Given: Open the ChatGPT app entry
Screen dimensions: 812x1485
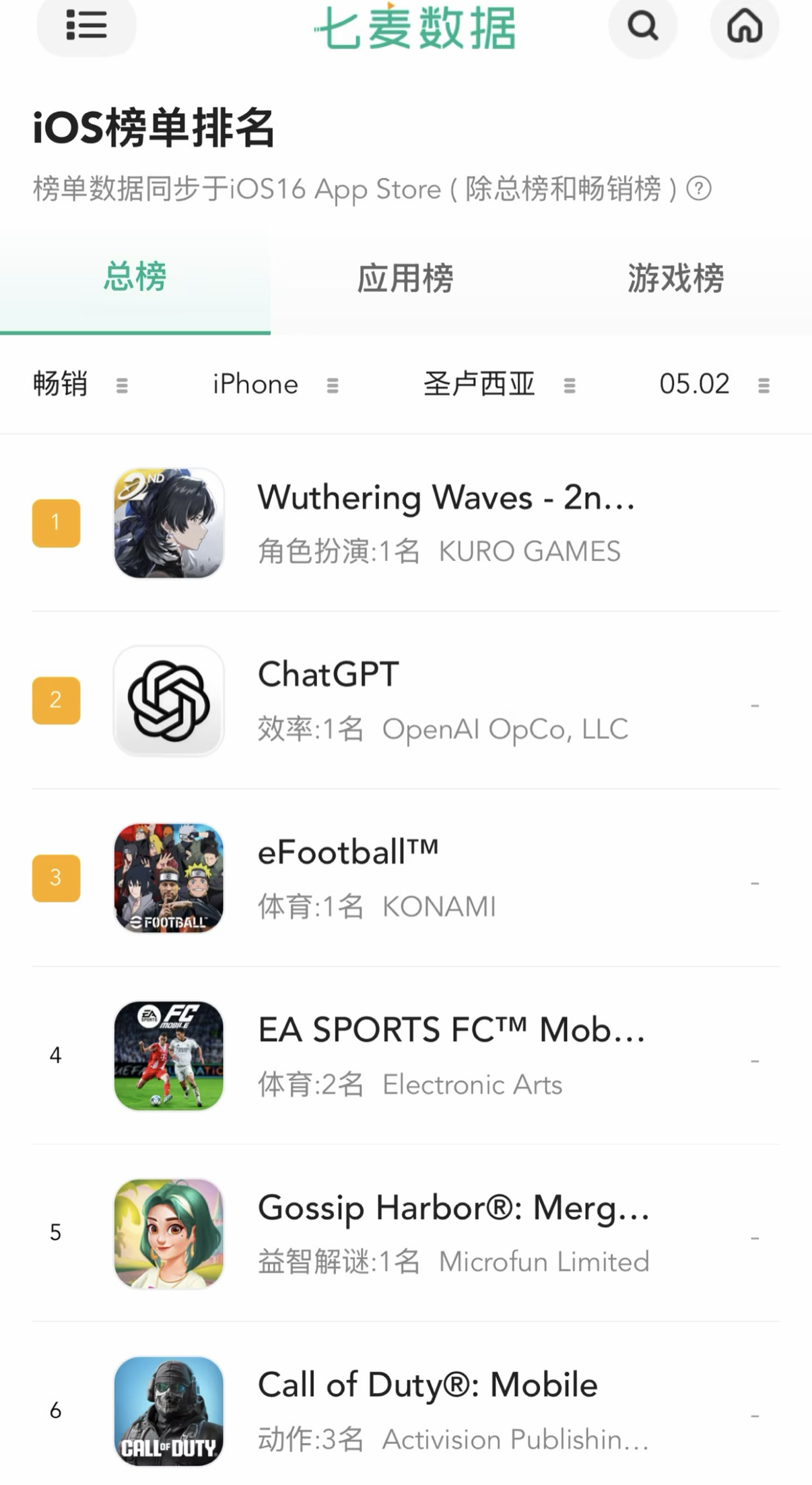Looking at the screenshot, I should click(406, 700).
